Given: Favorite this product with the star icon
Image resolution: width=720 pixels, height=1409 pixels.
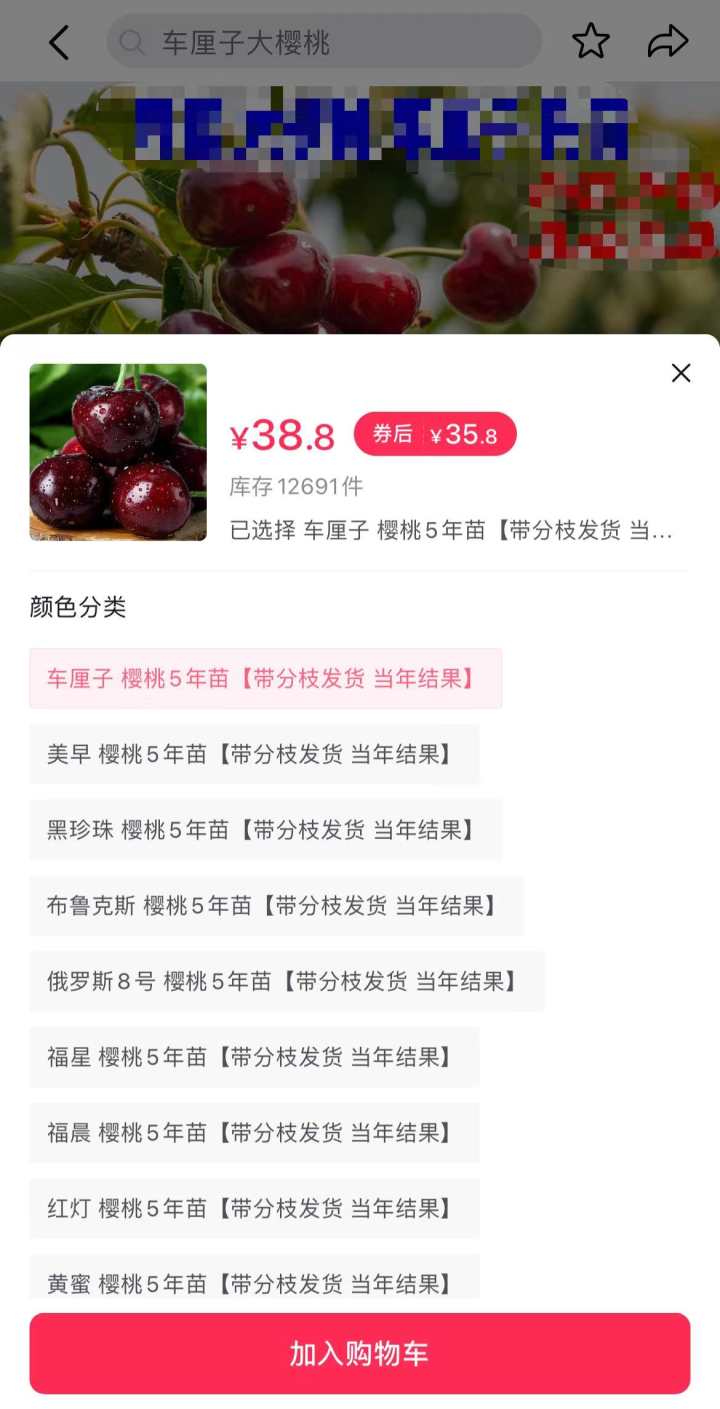Looking at the screenshot, I should (590, 42).
